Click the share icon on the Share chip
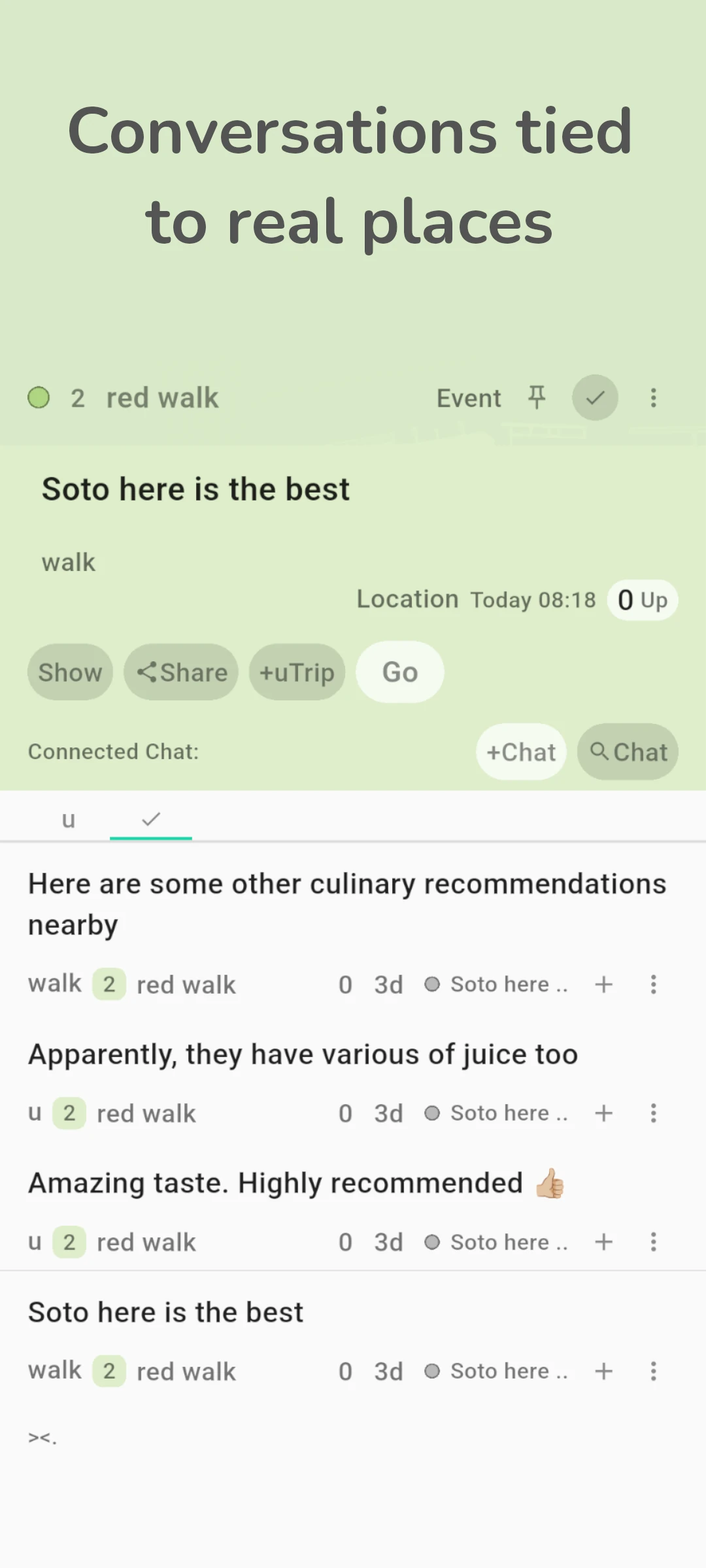The image size is (706, 1568). 148,672
